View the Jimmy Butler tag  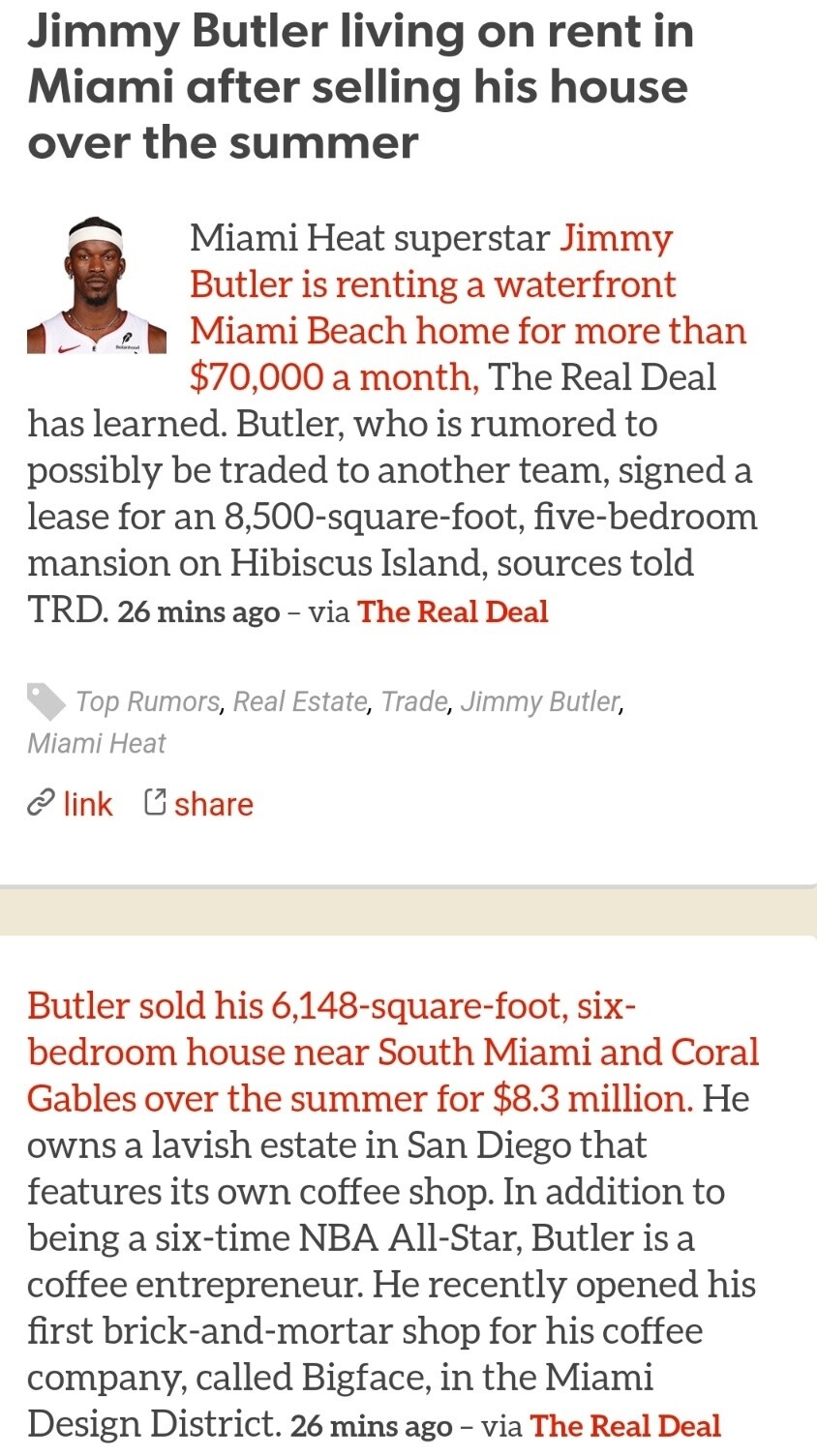539,701
